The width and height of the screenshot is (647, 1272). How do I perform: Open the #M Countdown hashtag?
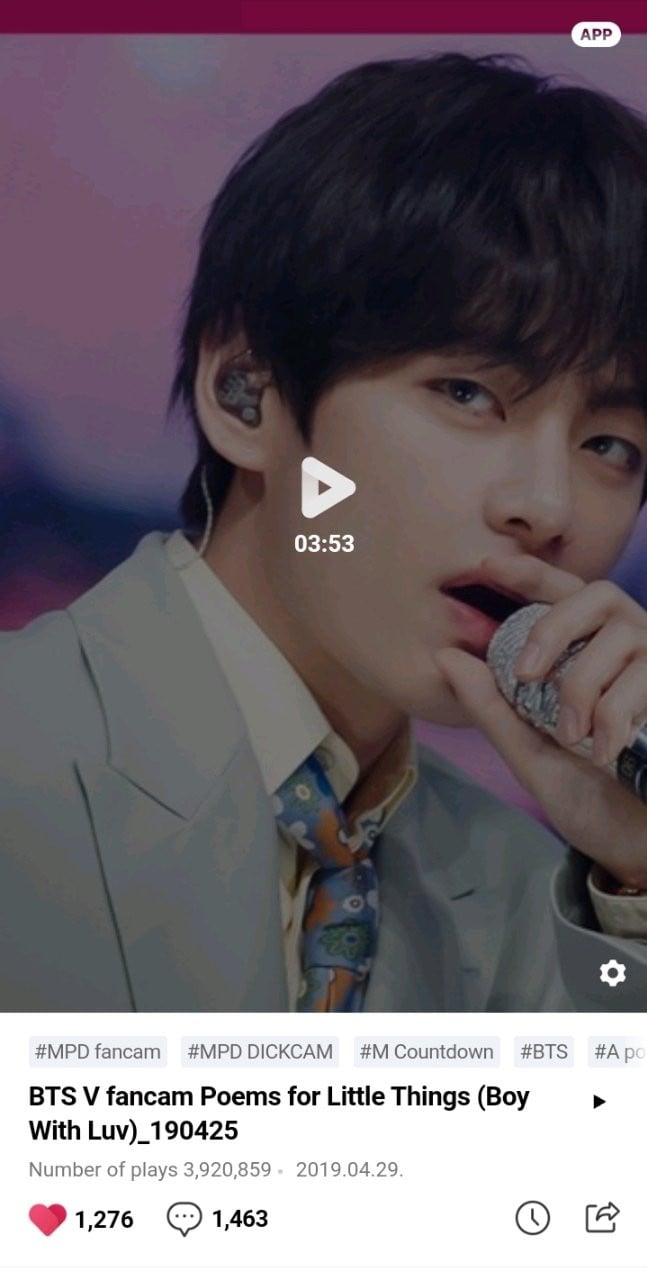tap(426, 1052)
